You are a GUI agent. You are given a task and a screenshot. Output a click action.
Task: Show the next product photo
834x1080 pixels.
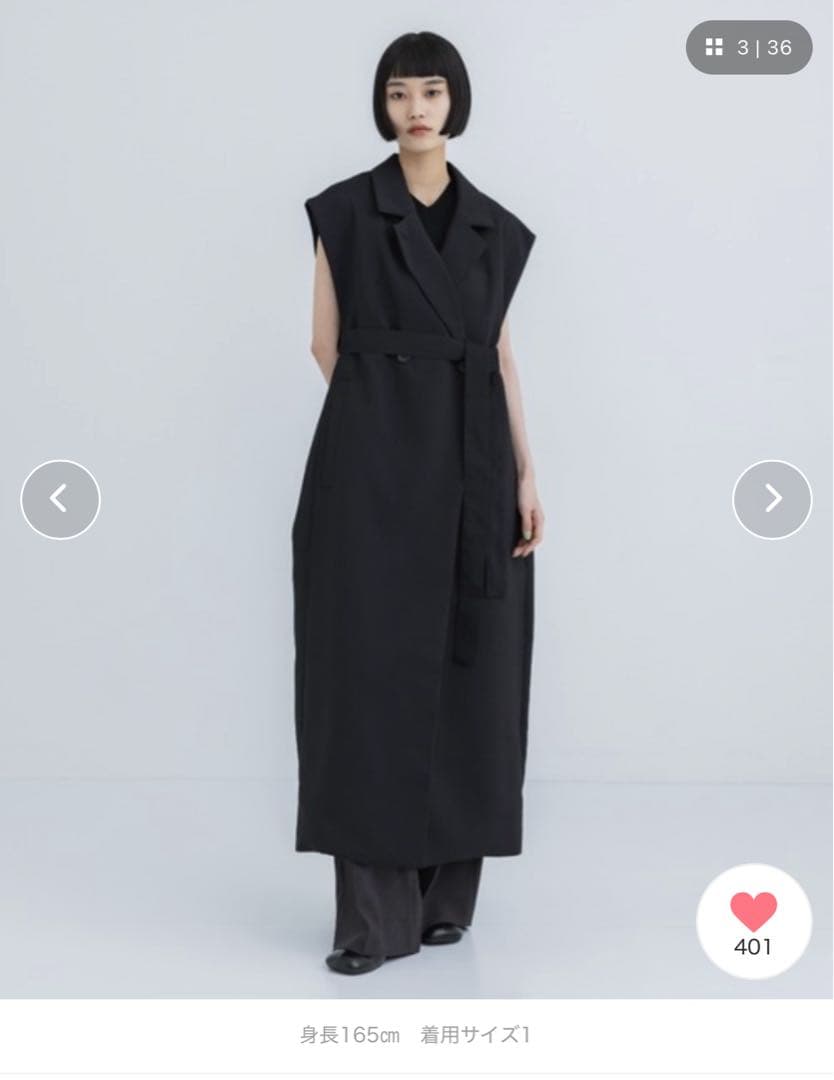point(772,499)
